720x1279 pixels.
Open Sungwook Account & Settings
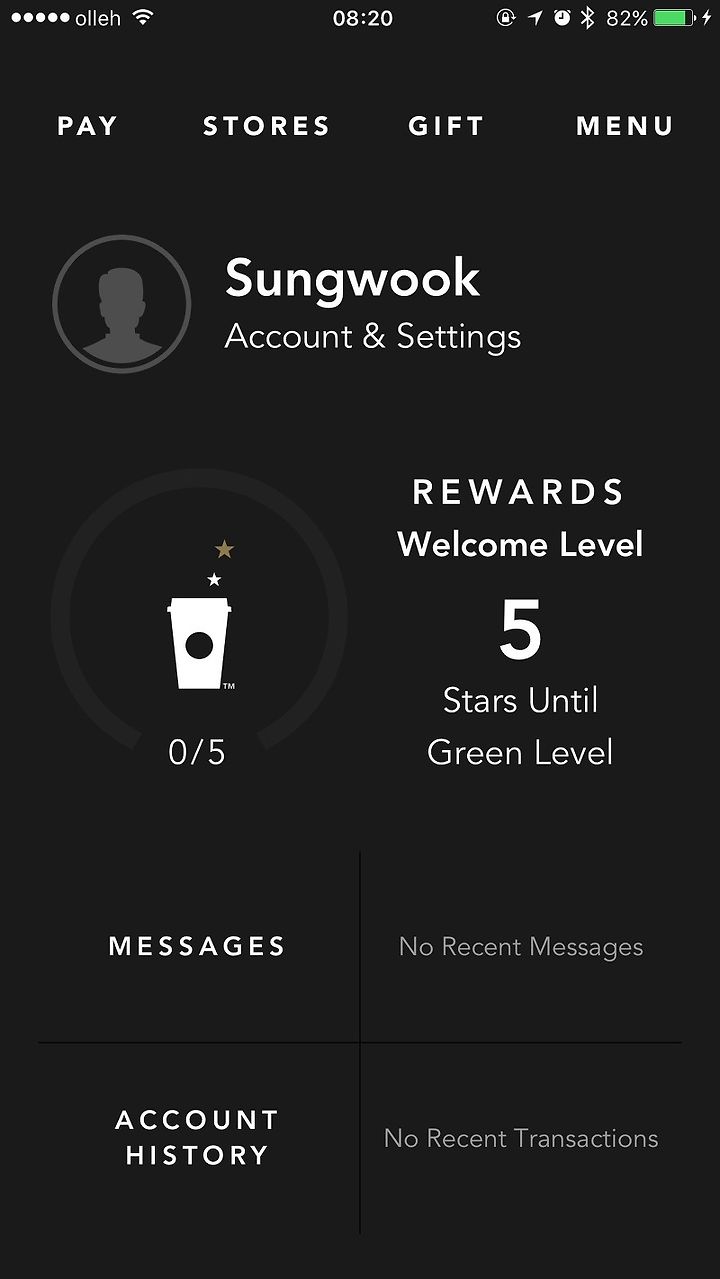pyautogui.click(x=373, y=305)
